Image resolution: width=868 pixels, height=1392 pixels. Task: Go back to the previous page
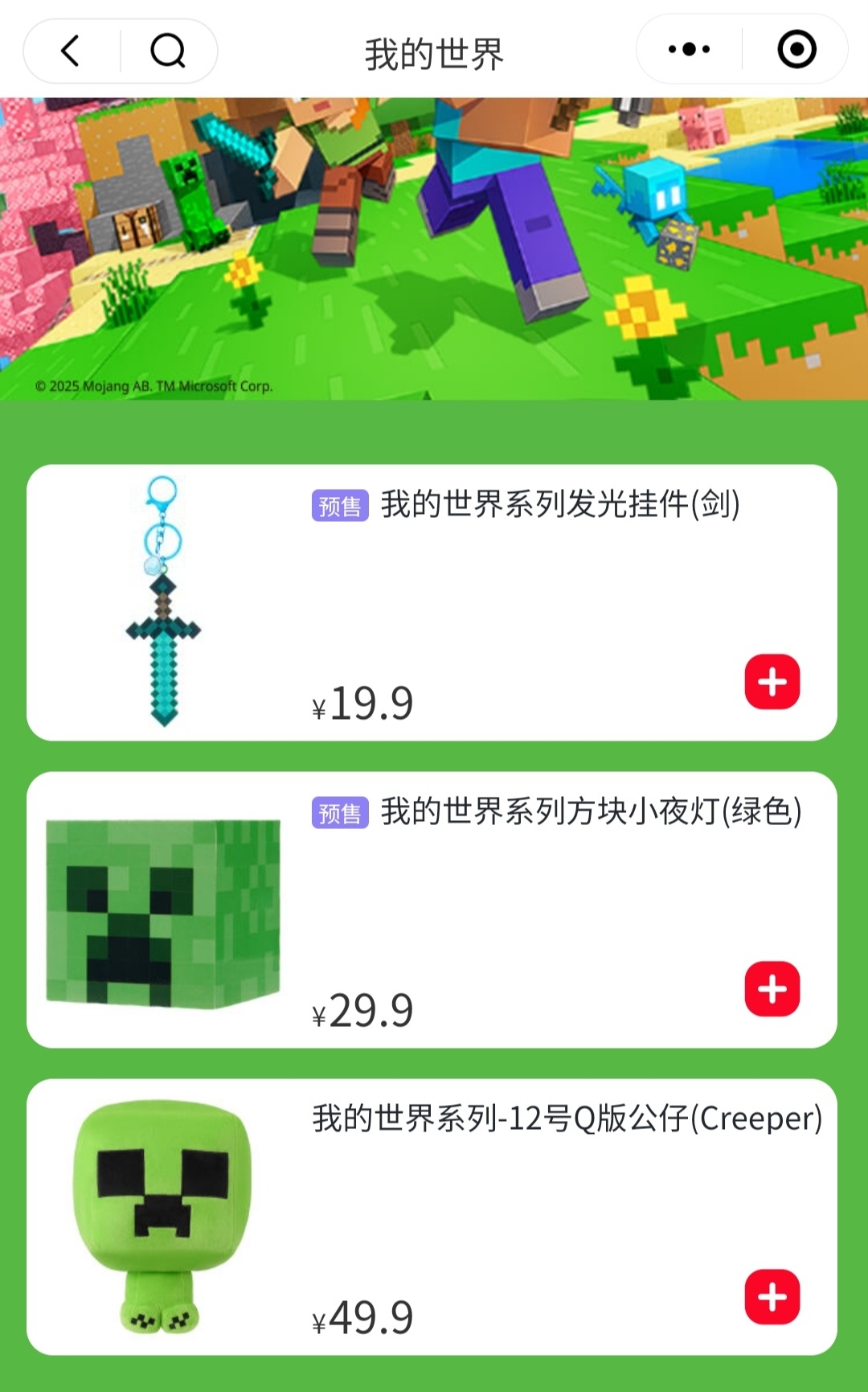tap(71, 51)
